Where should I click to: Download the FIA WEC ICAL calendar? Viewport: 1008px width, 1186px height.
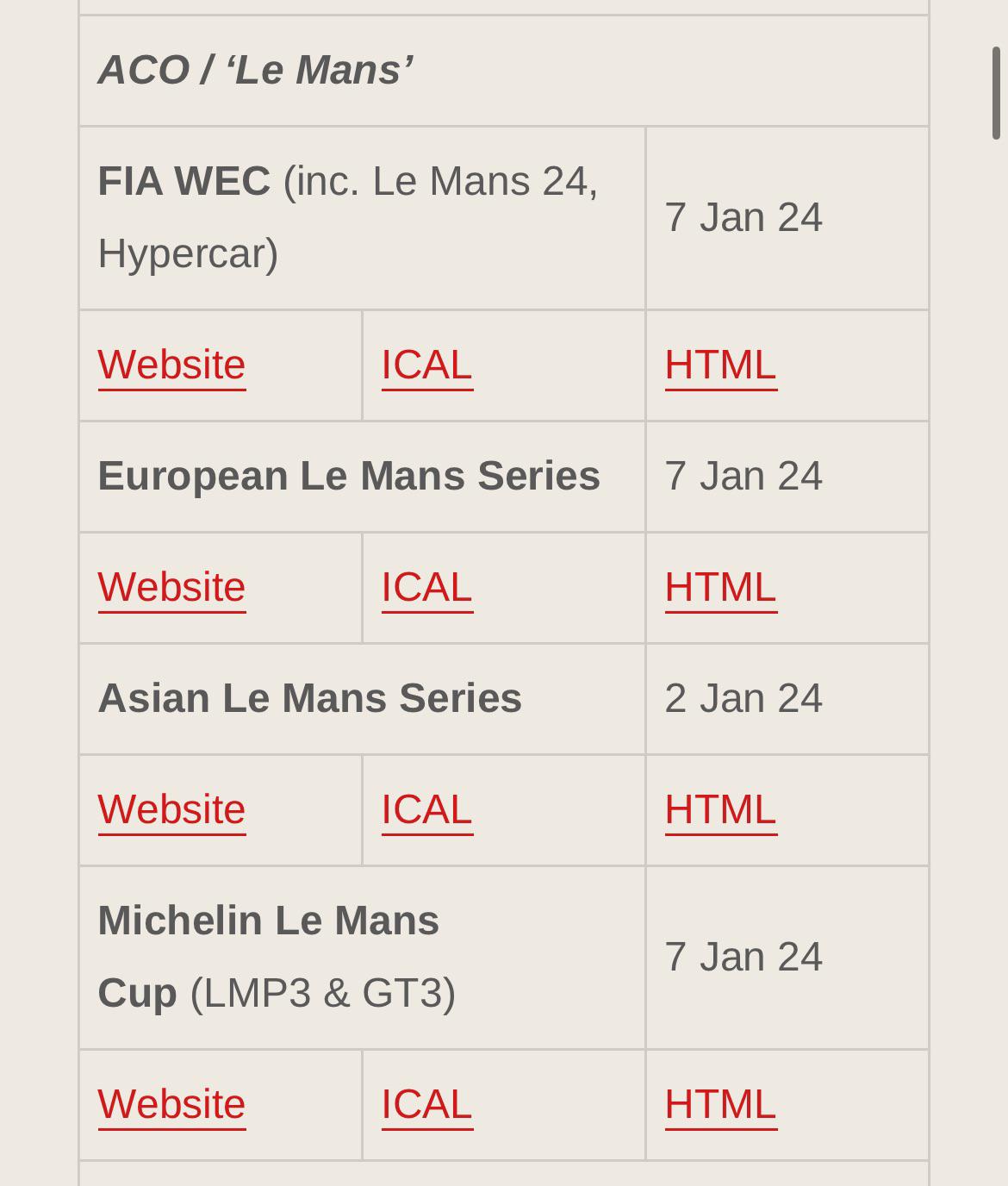[x=426, y=365]
